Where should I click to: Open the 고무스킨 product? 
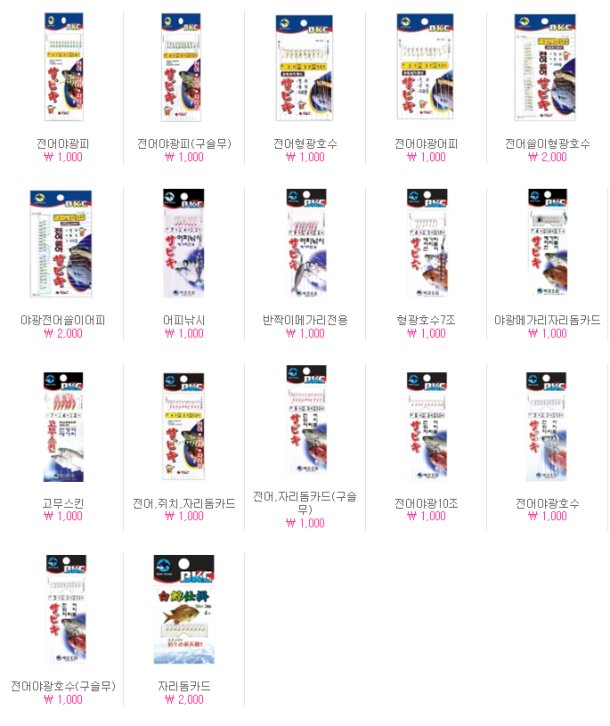(62, 425)
